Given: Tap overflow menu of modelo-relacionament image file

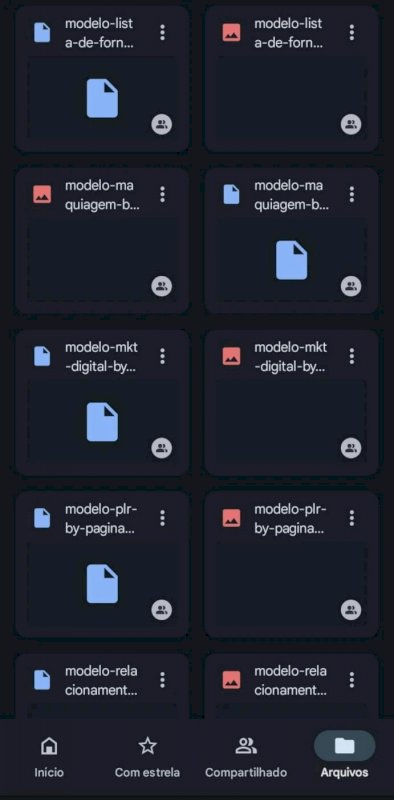Looking at the screenshot, I should point(352,680).
